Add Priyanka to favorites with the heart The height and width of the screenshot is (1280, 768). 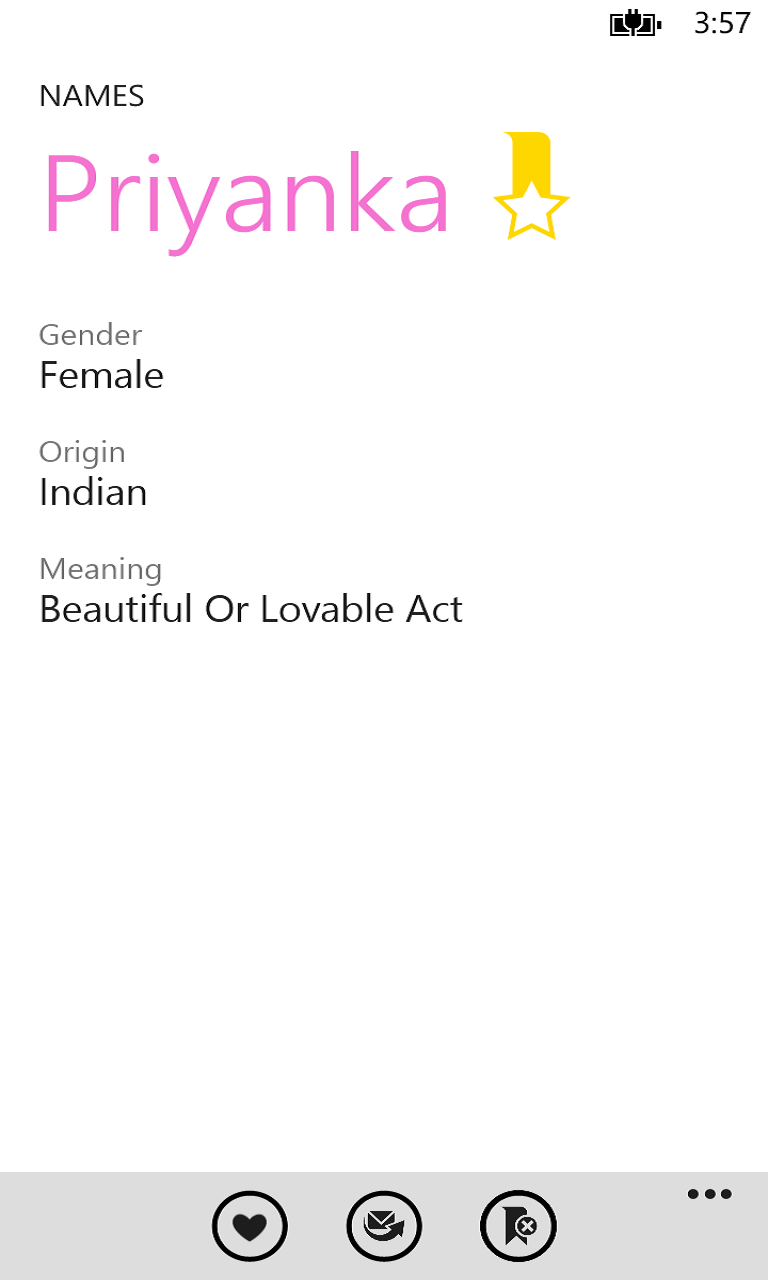(x=249, y=1226)
